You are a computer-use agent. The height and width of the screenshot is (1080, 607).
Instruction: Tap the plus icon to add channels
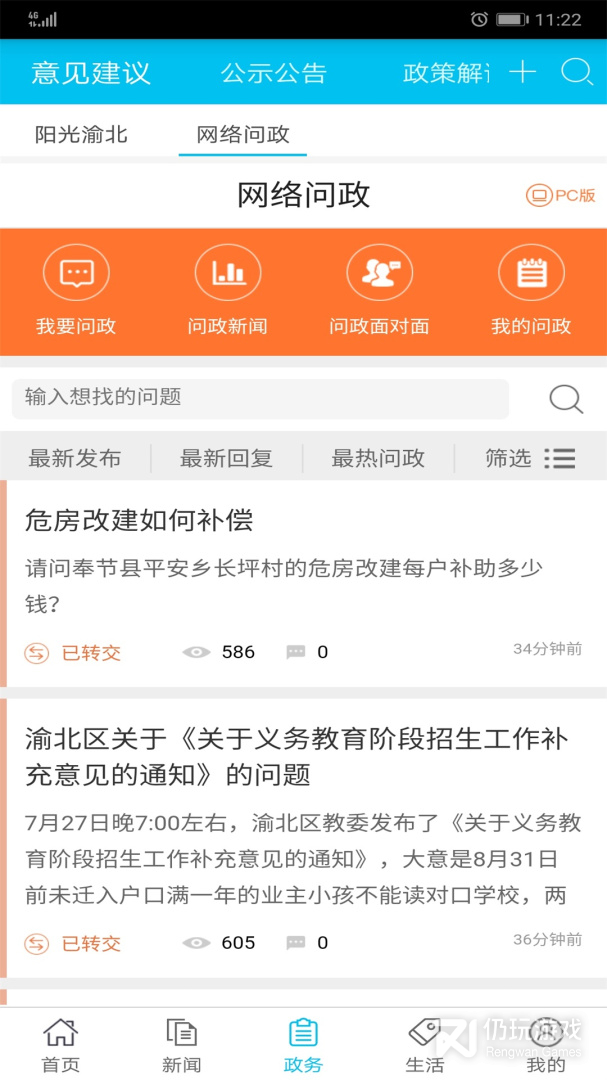pyautogui.click(x=523, y=72)
